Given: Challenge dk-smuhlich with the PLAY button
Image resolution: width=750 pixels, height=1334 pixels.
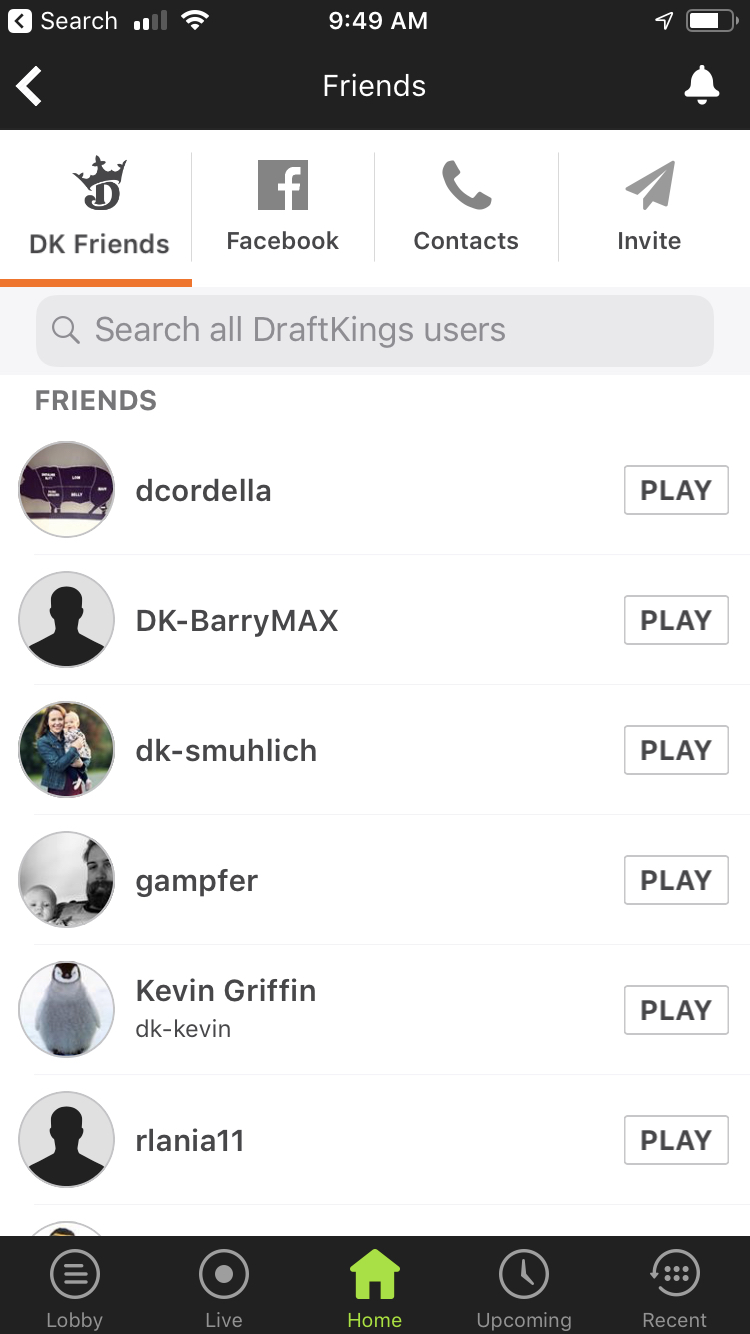Looking at the screenshot, I should (x=676, y=750).
